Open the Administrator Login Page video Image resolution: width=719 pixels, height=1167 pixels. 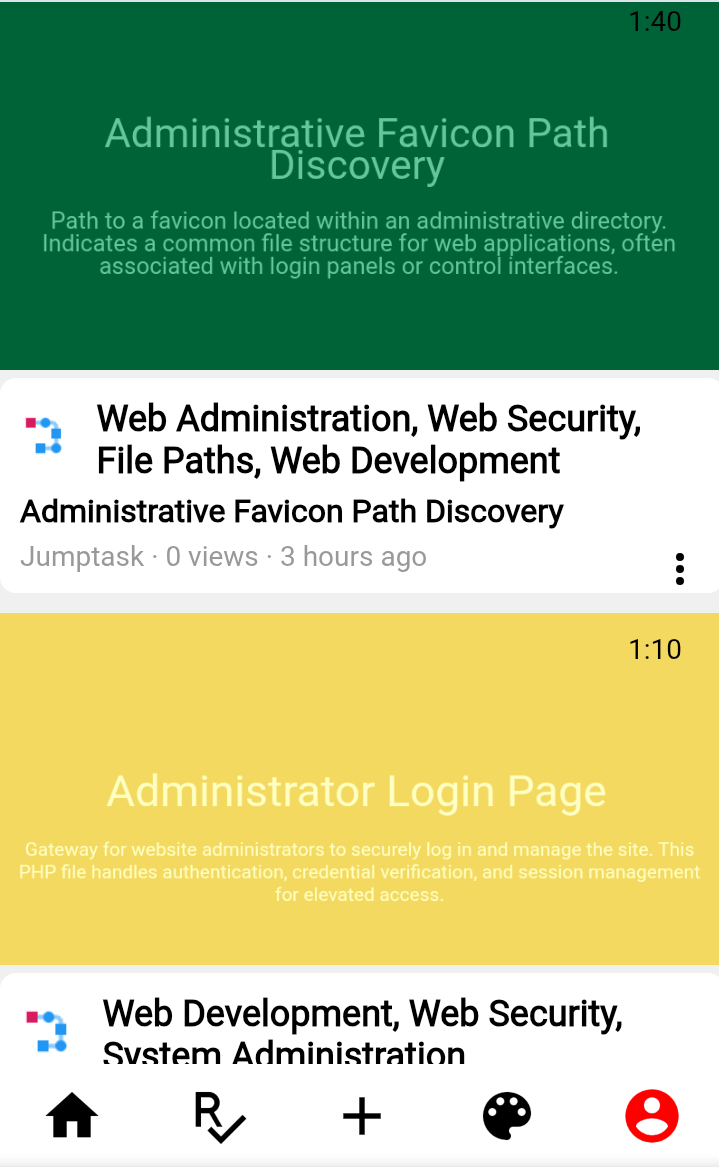coord(359,790)
